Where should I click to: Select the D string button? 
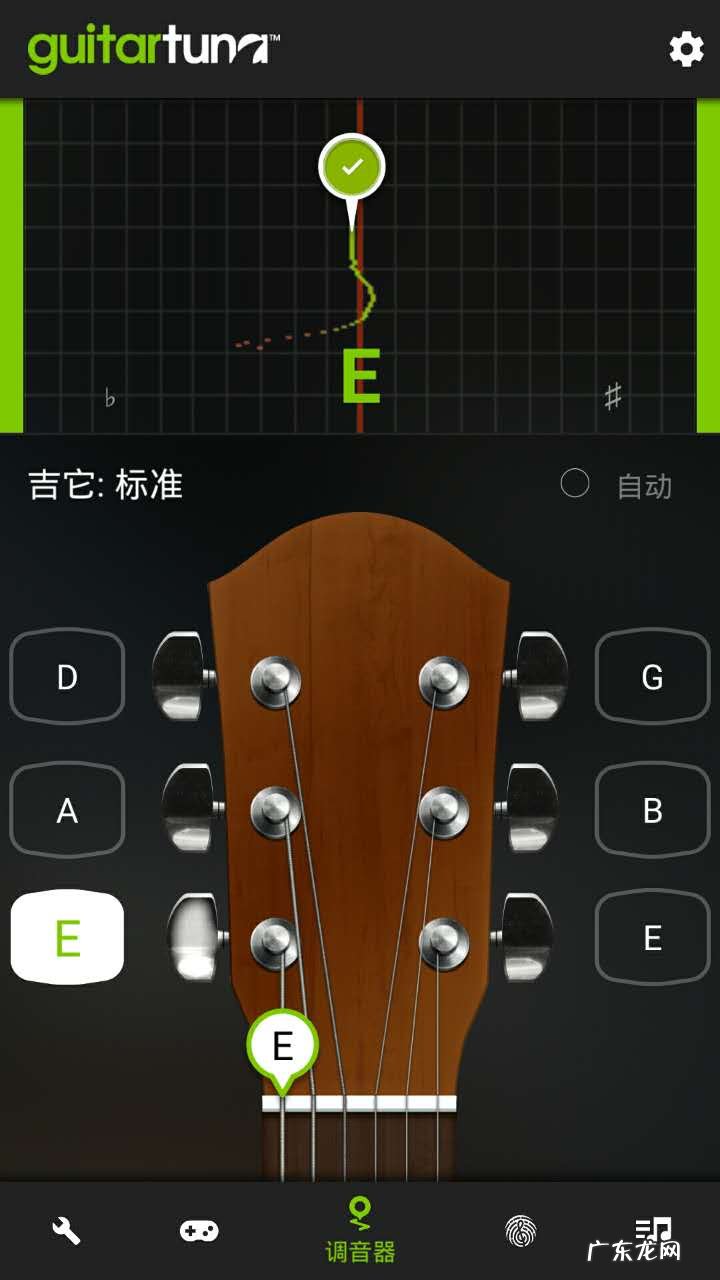click(x=66, y=678)
